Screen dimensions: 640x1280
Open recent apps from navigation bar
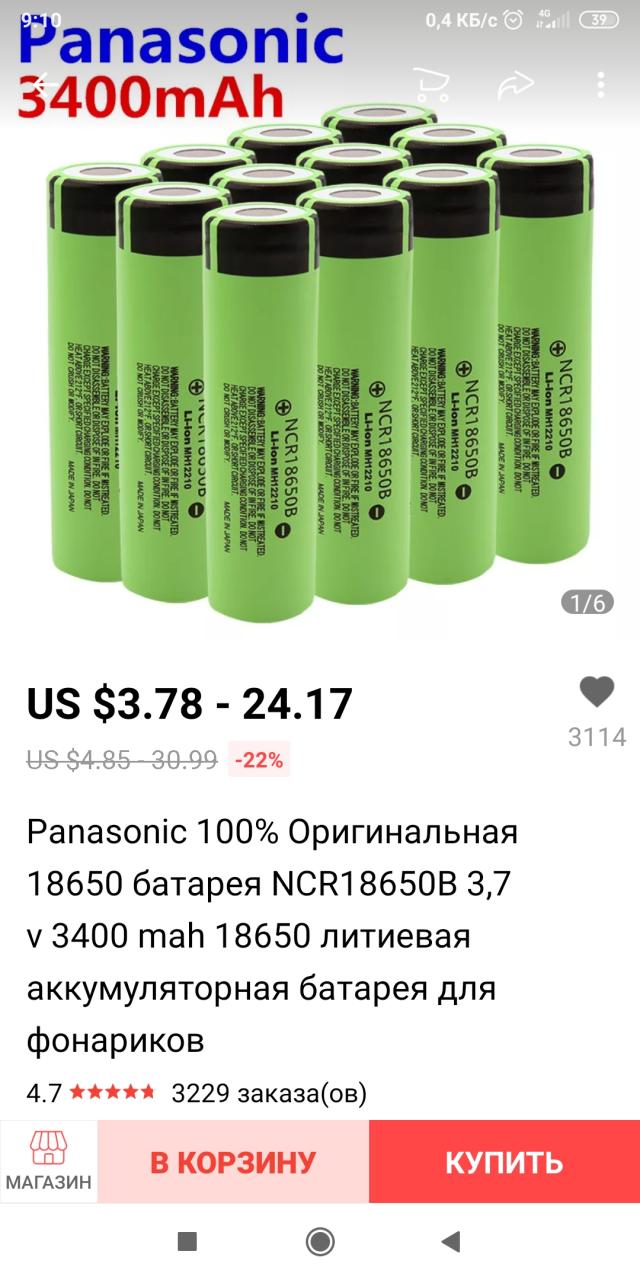[187, 1242]
